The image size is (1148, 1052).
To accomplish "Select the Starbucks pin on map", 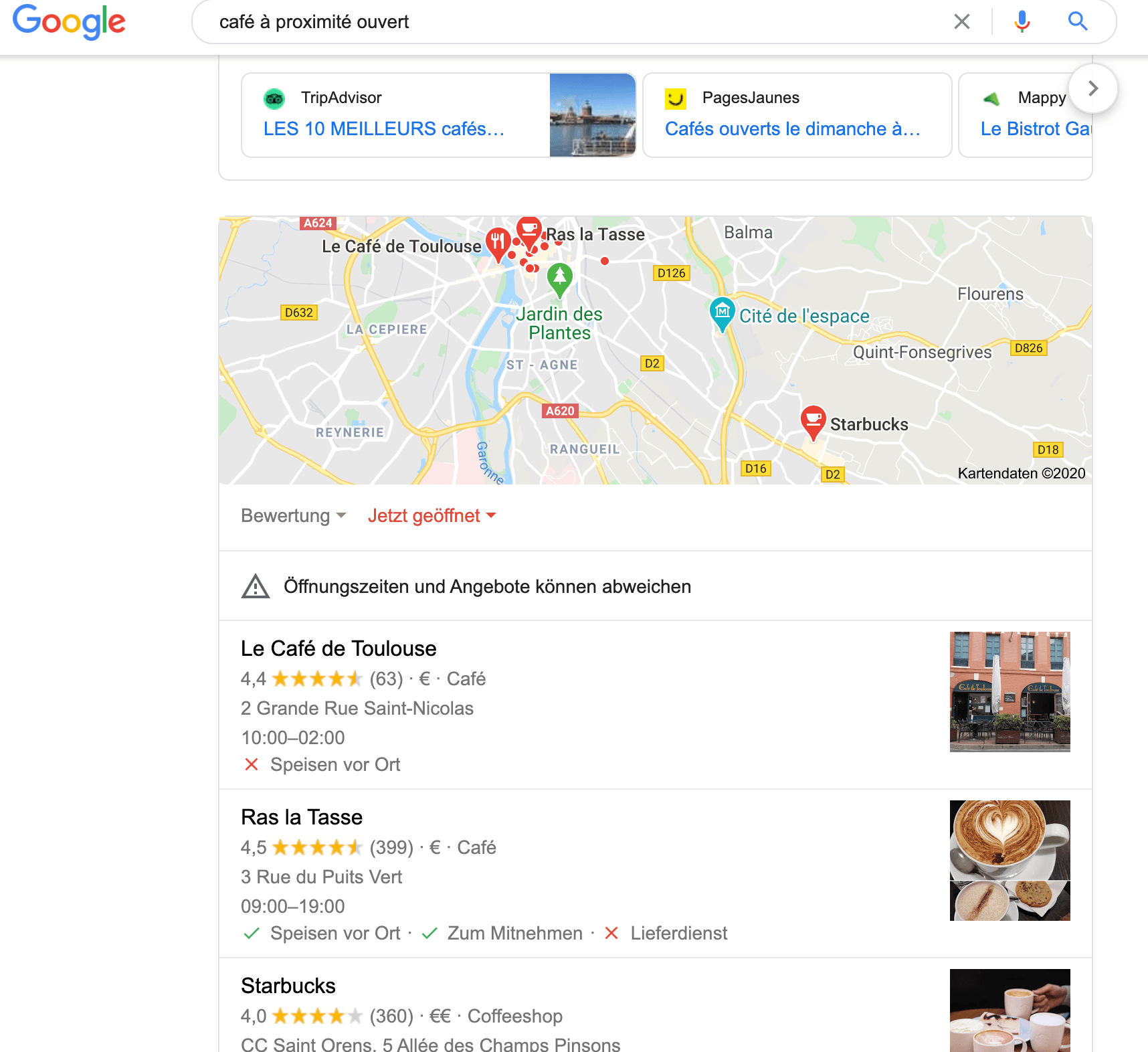I will pos(813,421).
